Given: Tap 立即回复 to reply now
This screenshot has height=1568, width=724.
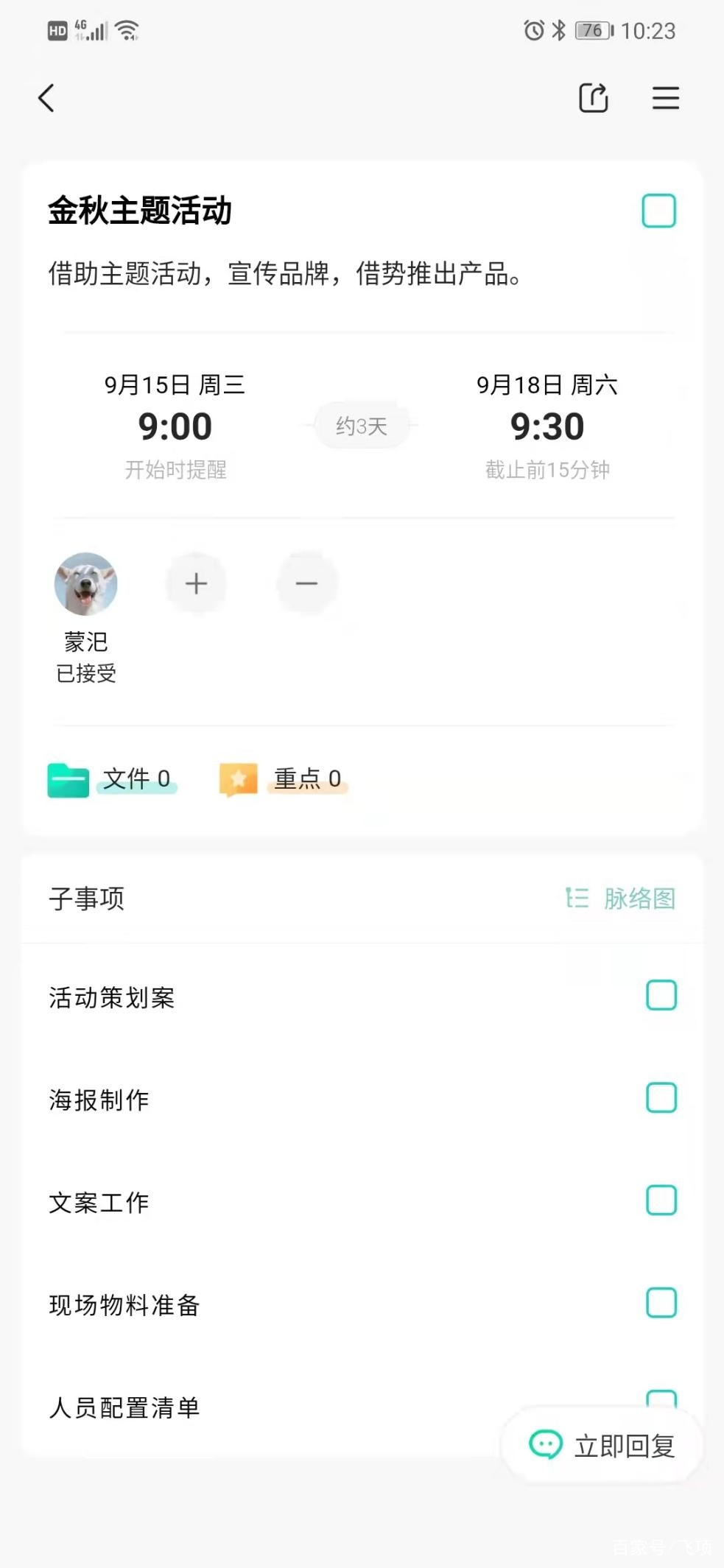Looking at the screenshot, I should (x=602, y=1446).
